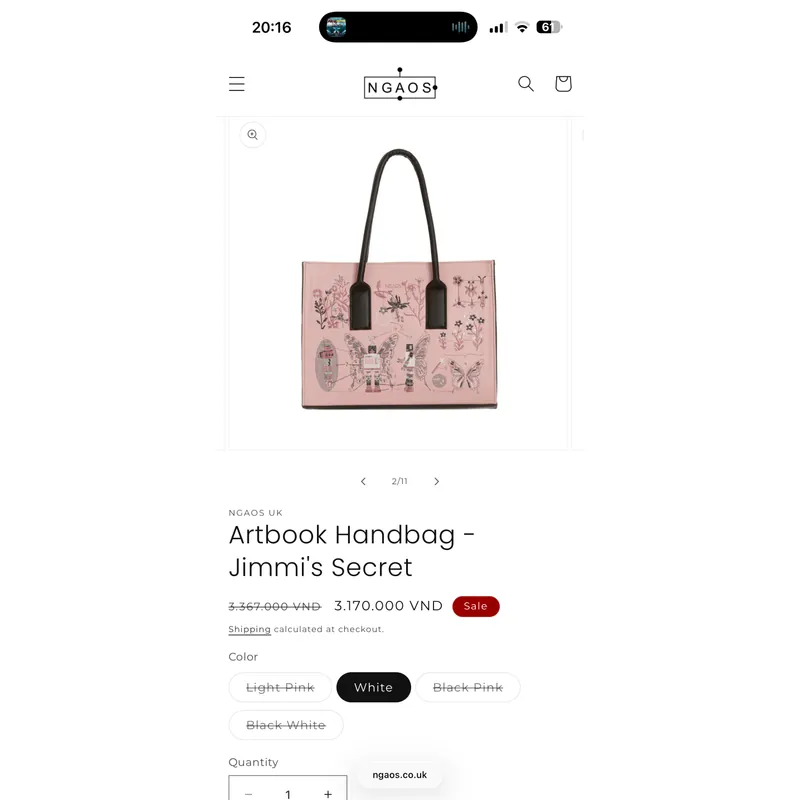Viewport: 800px width, 800px height.
Task: Decrease quantity with the minus button
Action: click(249, 793)
